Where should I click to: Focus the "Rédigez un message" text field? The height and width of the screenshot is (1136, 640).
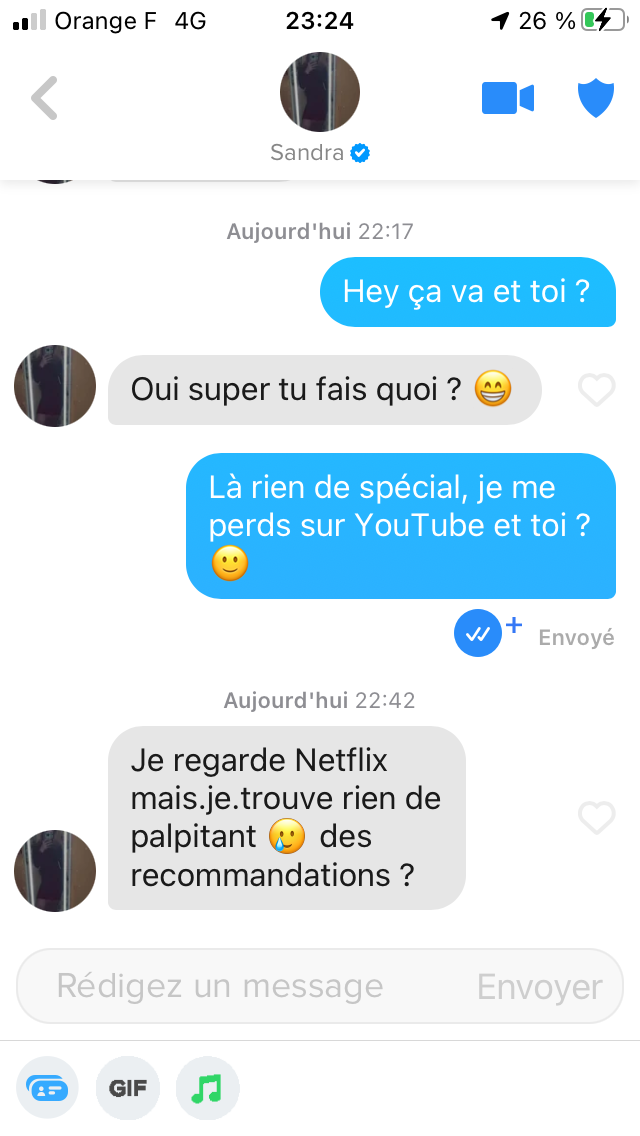240,987
